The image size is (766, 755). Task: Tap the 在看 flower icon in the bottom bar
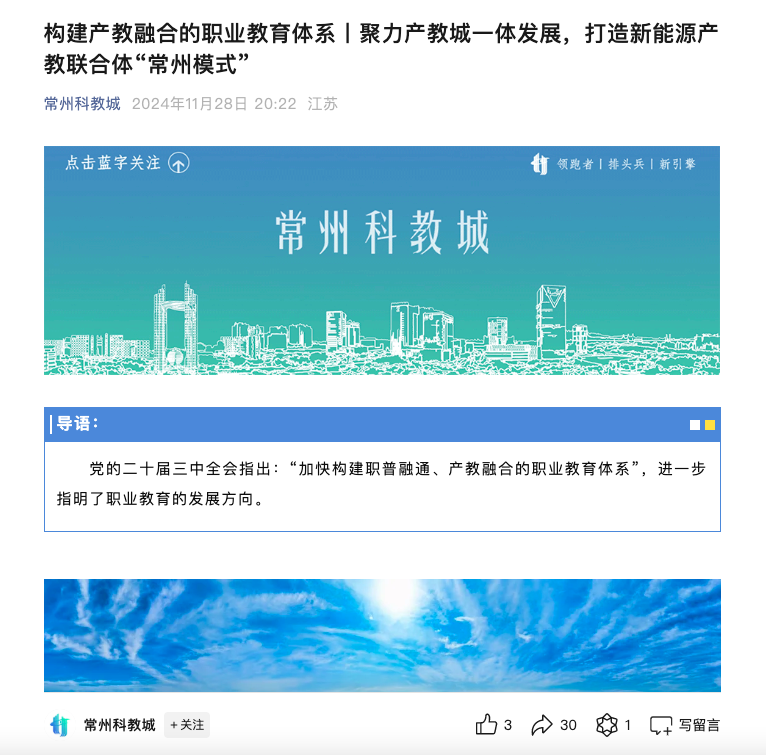click(607, 725)
